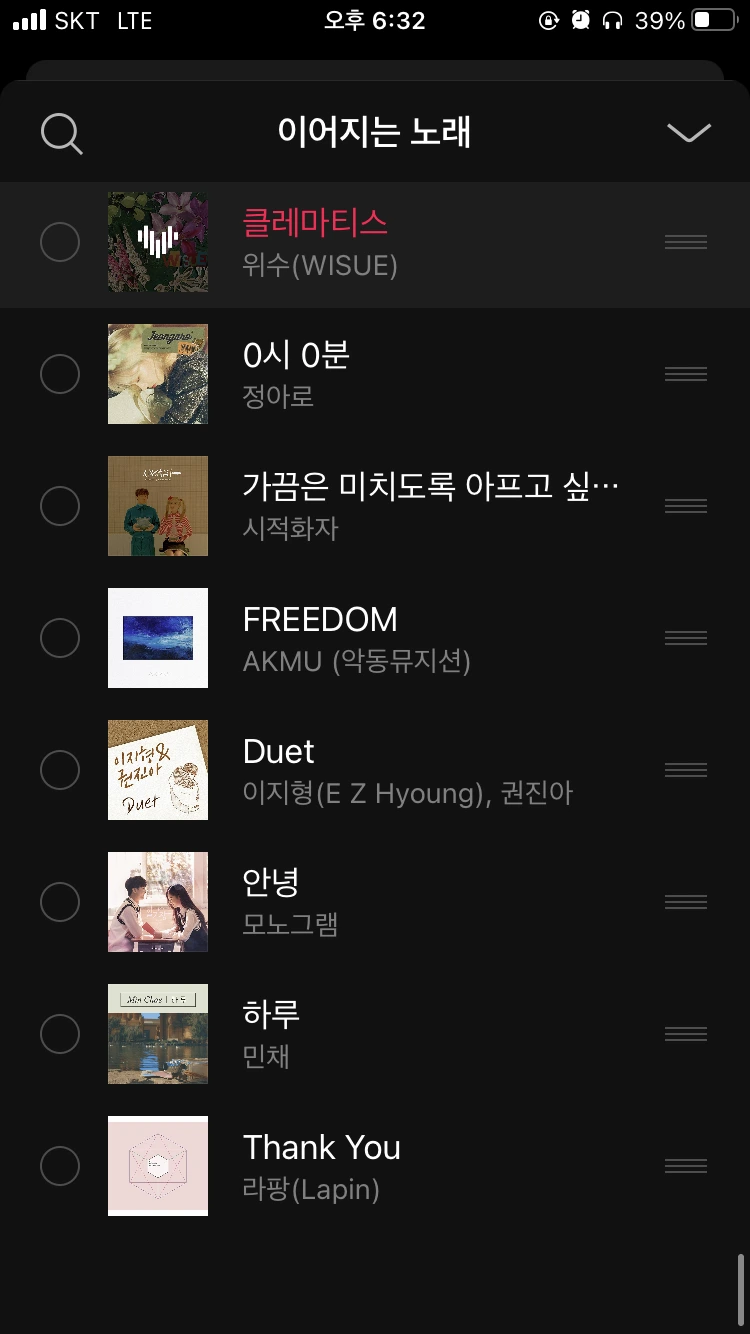
Task: Check the circle beside 하루
Action: 60,1034
